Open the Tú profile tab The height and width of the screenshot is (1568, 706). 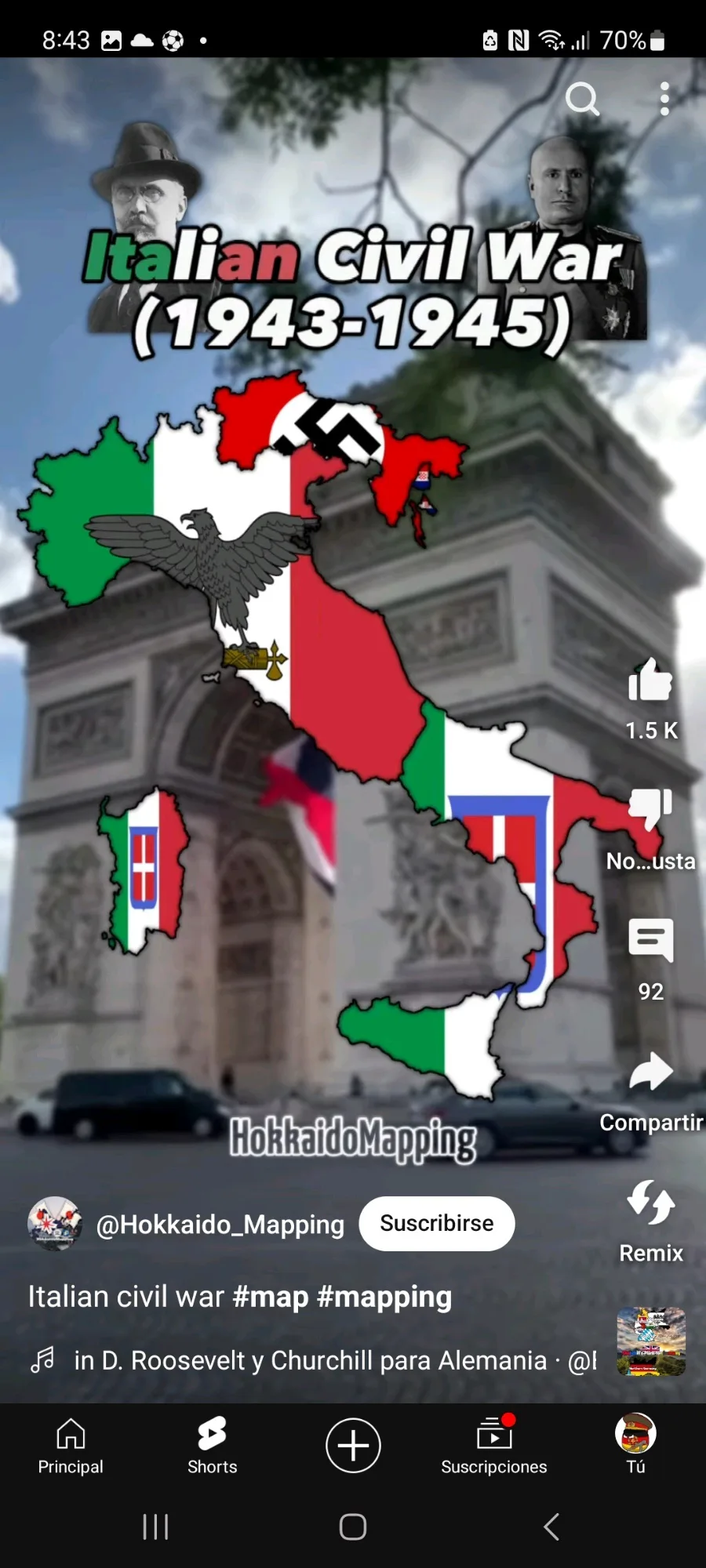(x=635, y=1445)
